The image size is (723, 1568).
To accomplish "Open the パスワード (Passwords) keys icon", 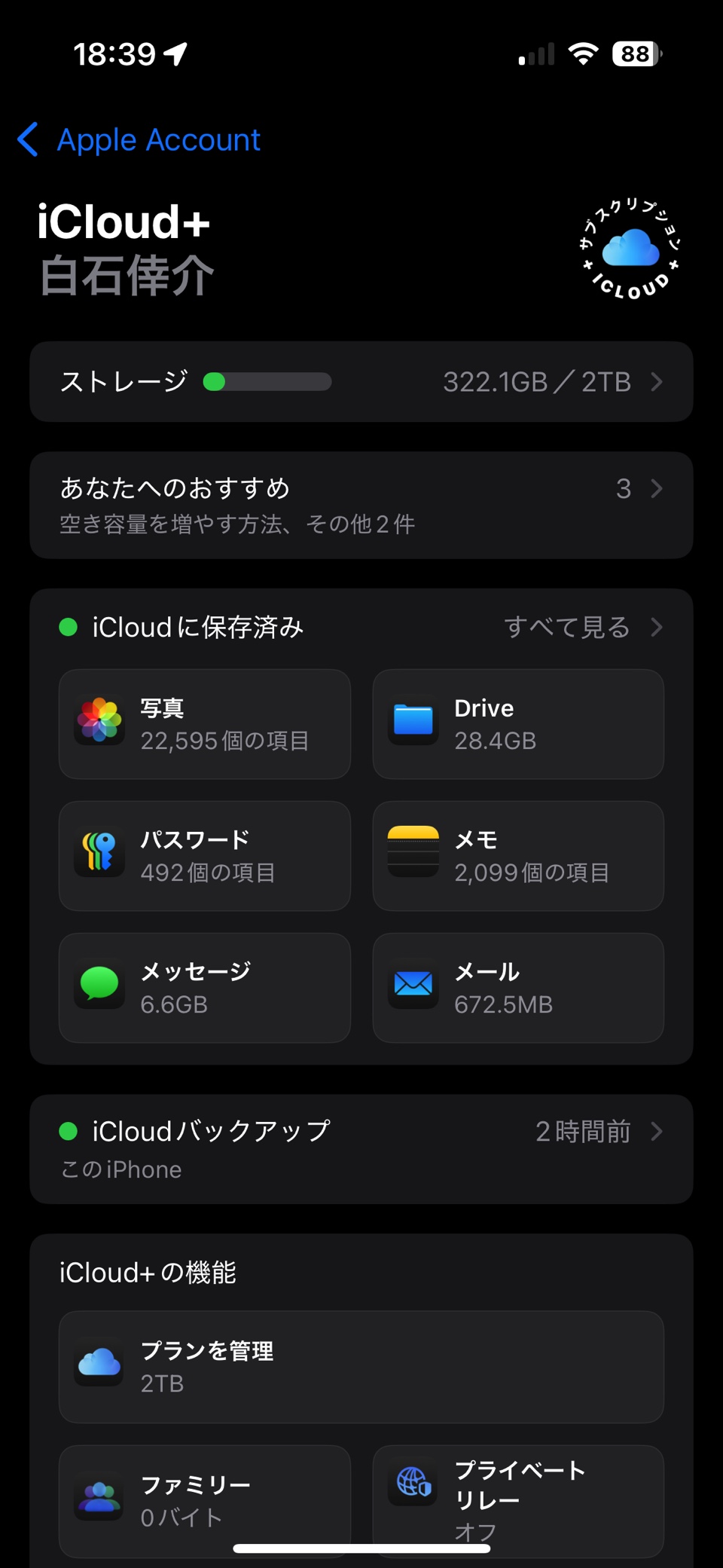I will coord(99,854).
